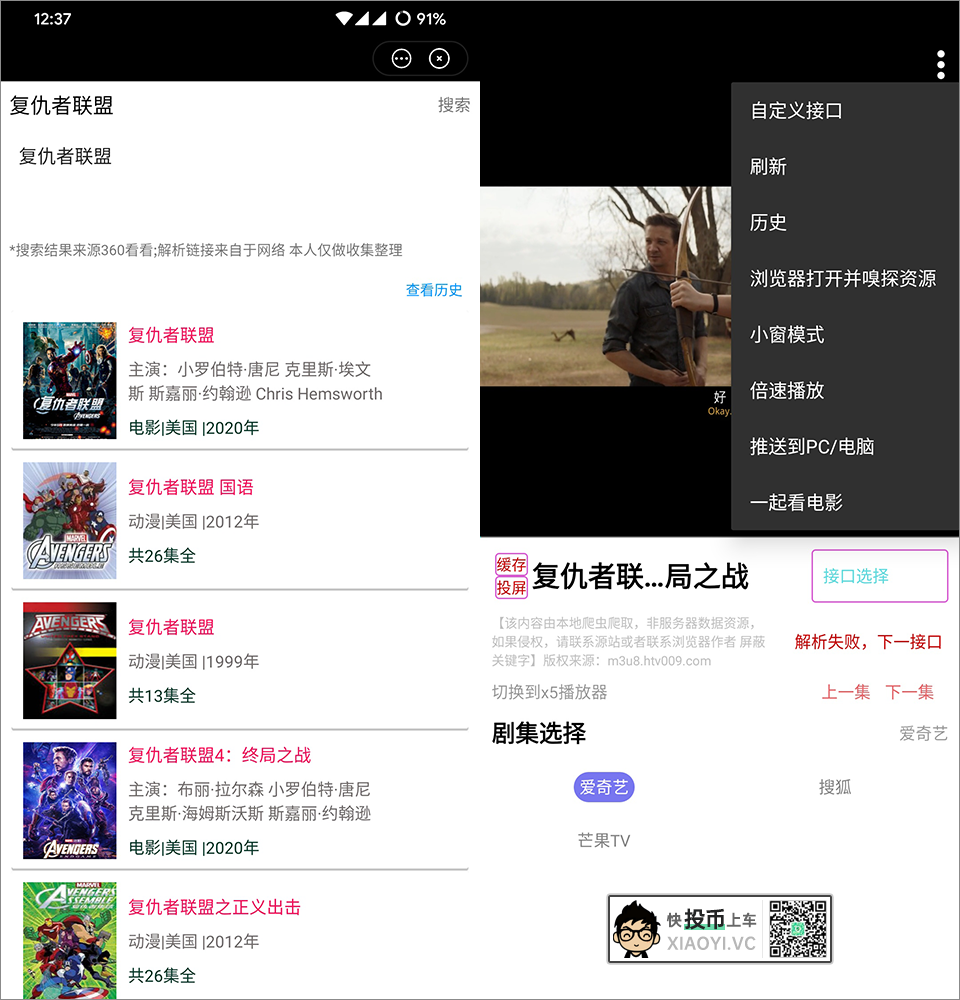Open the three-dot overflow menu
Image resolution: width=960 pixels, height=1000 pixels.
[x=940, y=64]
